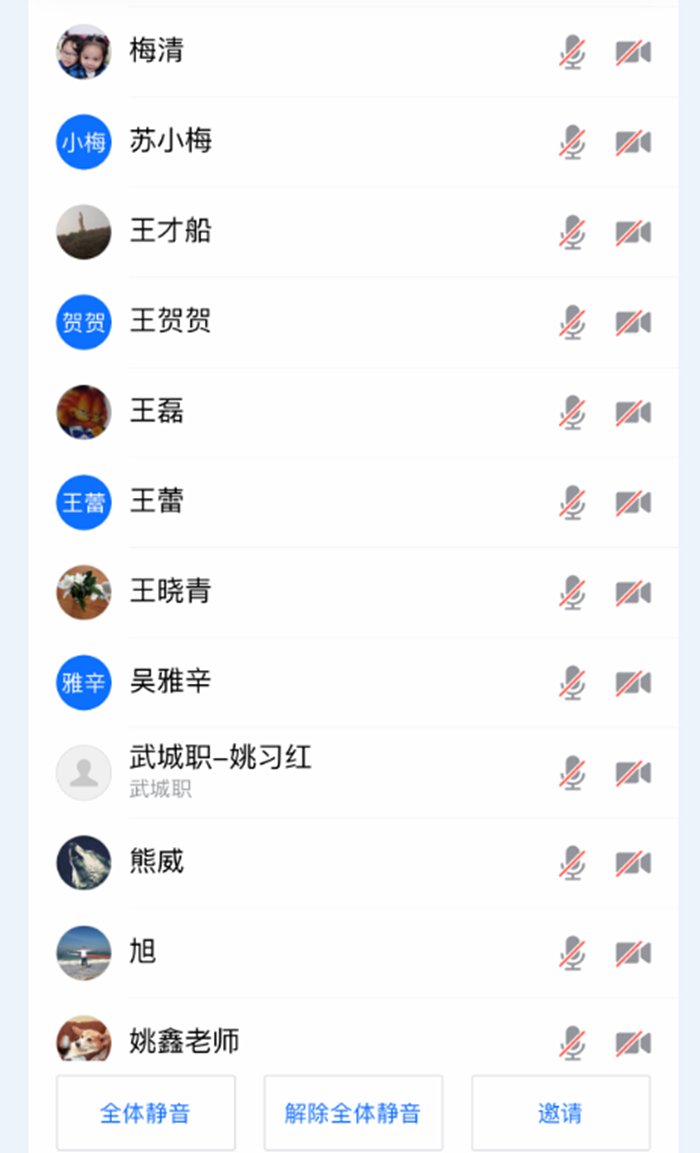Open participant 武城职-姚习红

[x=220, y=757]
